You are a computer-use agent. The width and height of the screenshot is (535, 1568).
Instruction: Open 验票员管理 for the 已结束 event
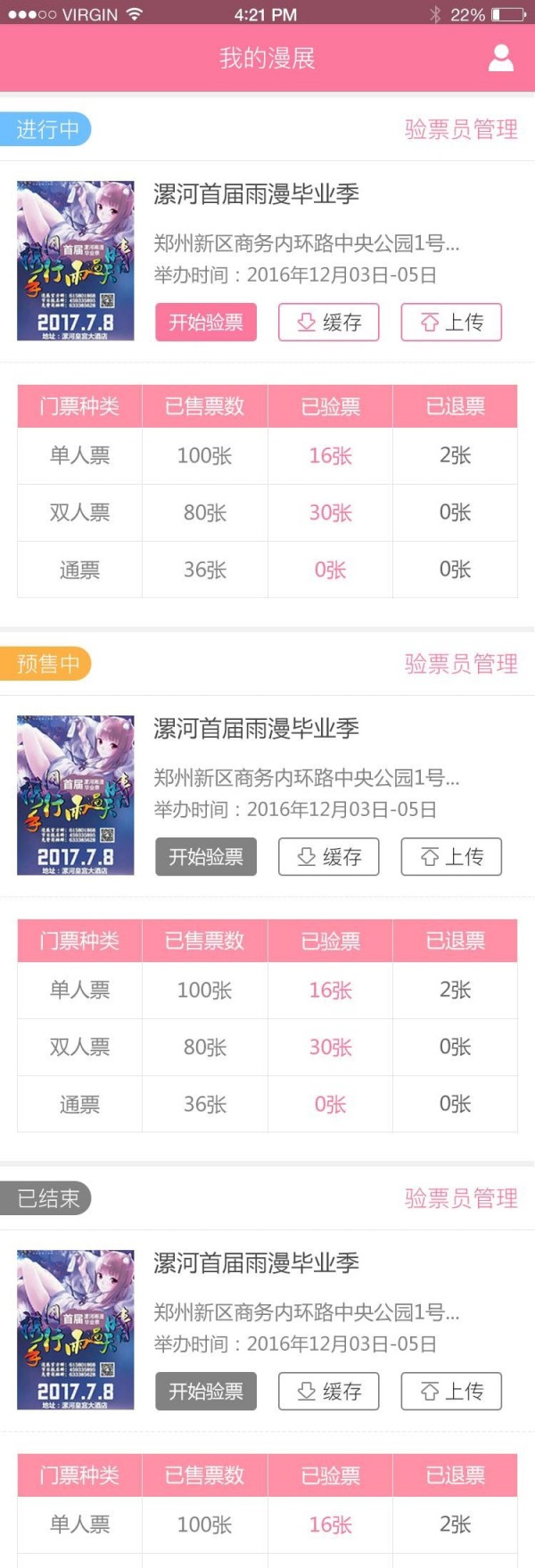(x=460, y=1198)
